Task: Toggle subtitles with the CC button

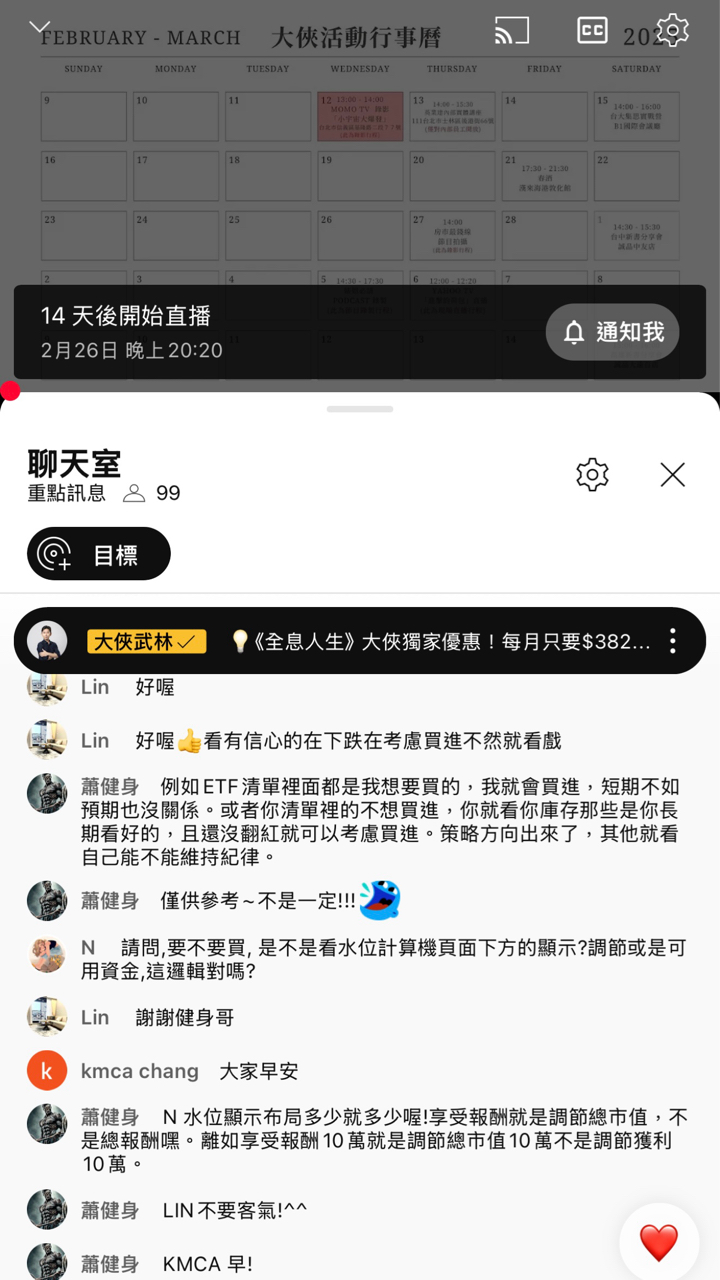Action: click(x=592, y=31)
